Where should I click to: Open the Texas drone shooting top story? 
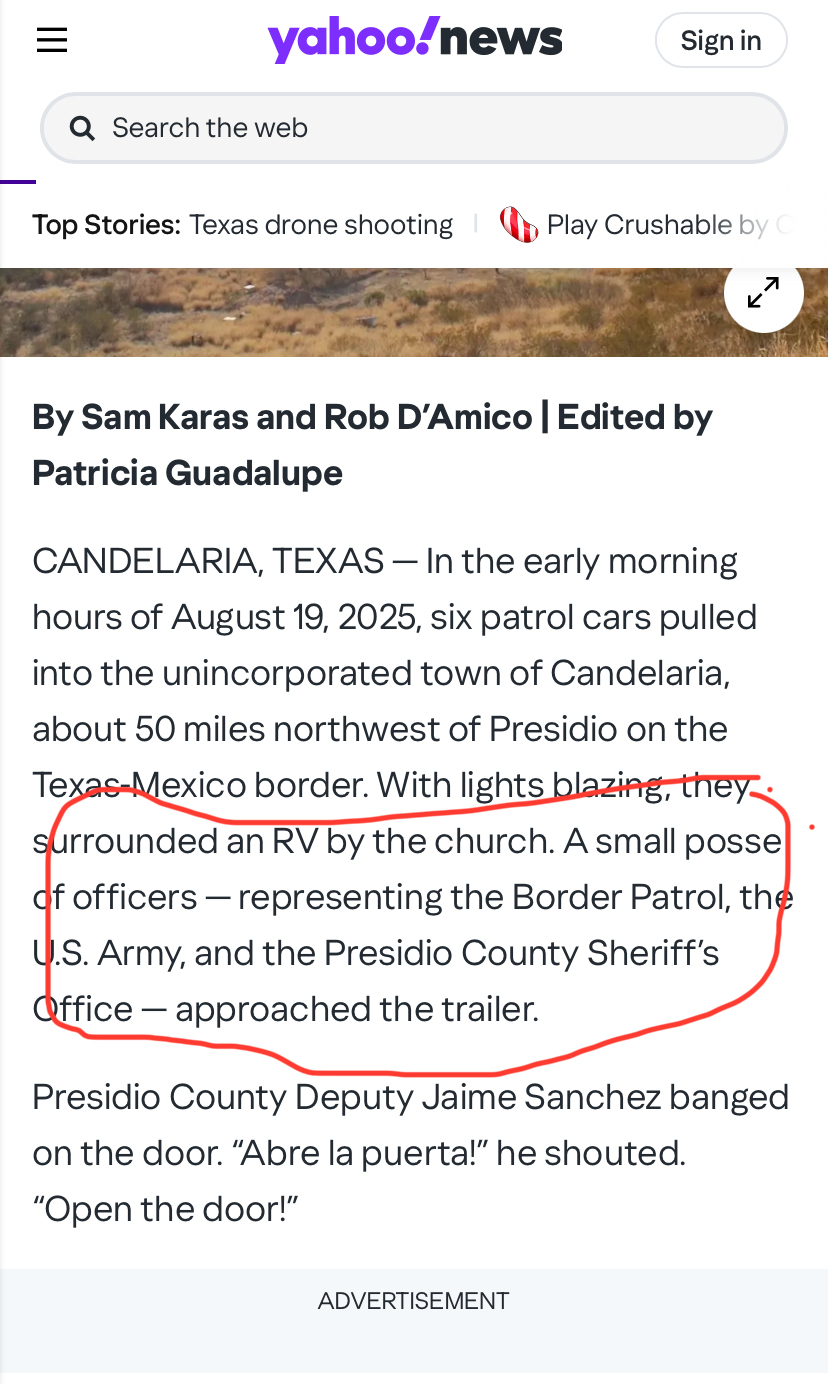click(x=321, y=225)
